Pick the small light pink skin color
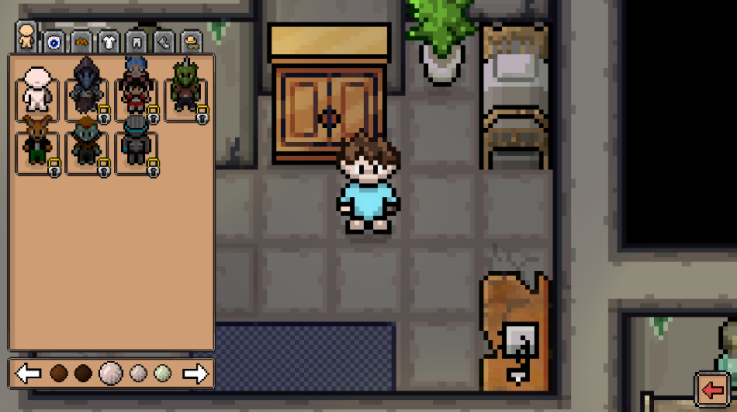This screenshot has width=737, height=412. pos(139,374)
